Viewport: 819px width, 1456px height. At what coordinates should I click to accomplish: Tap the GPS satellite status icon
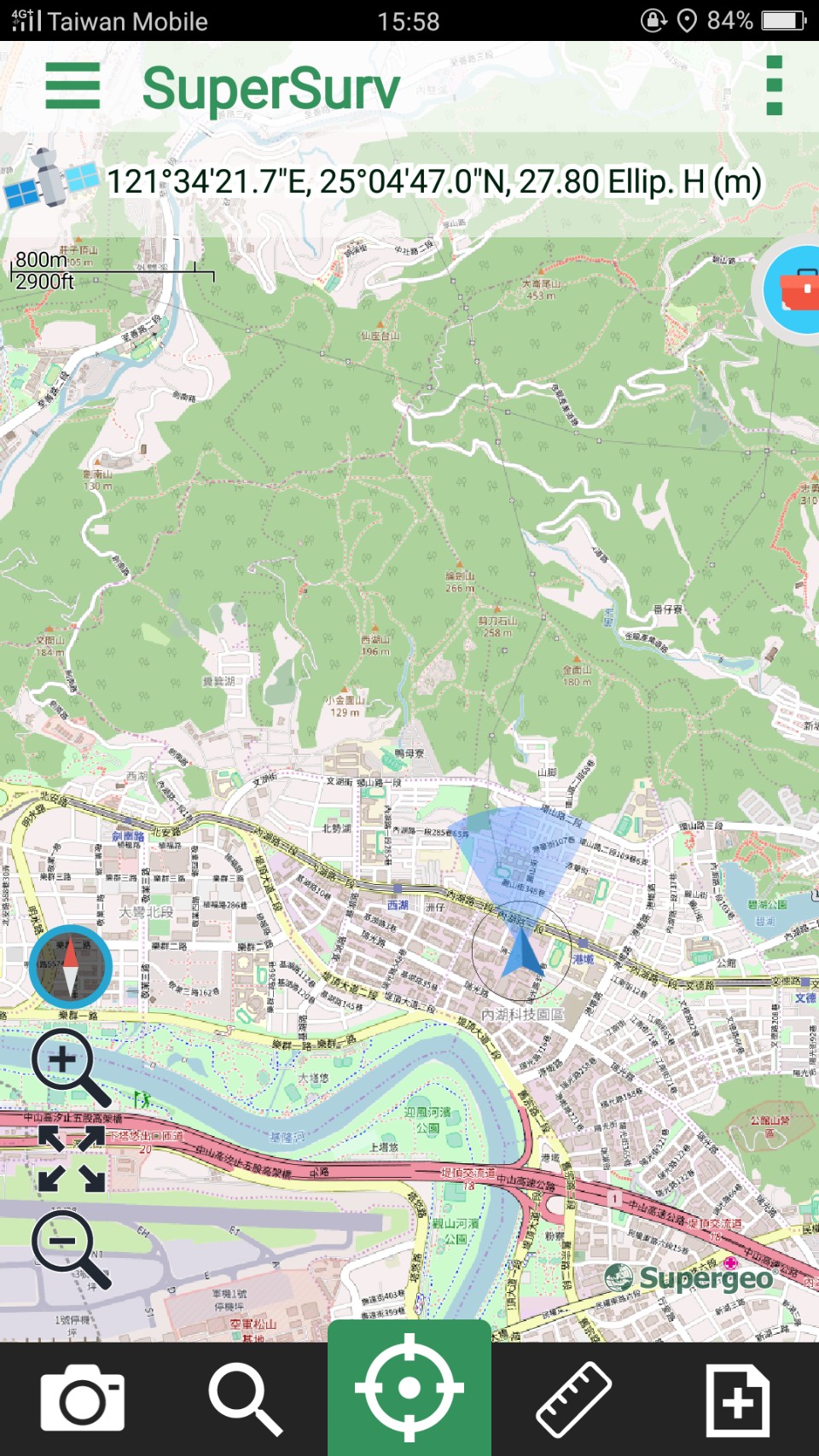click(x=51, y=180)
